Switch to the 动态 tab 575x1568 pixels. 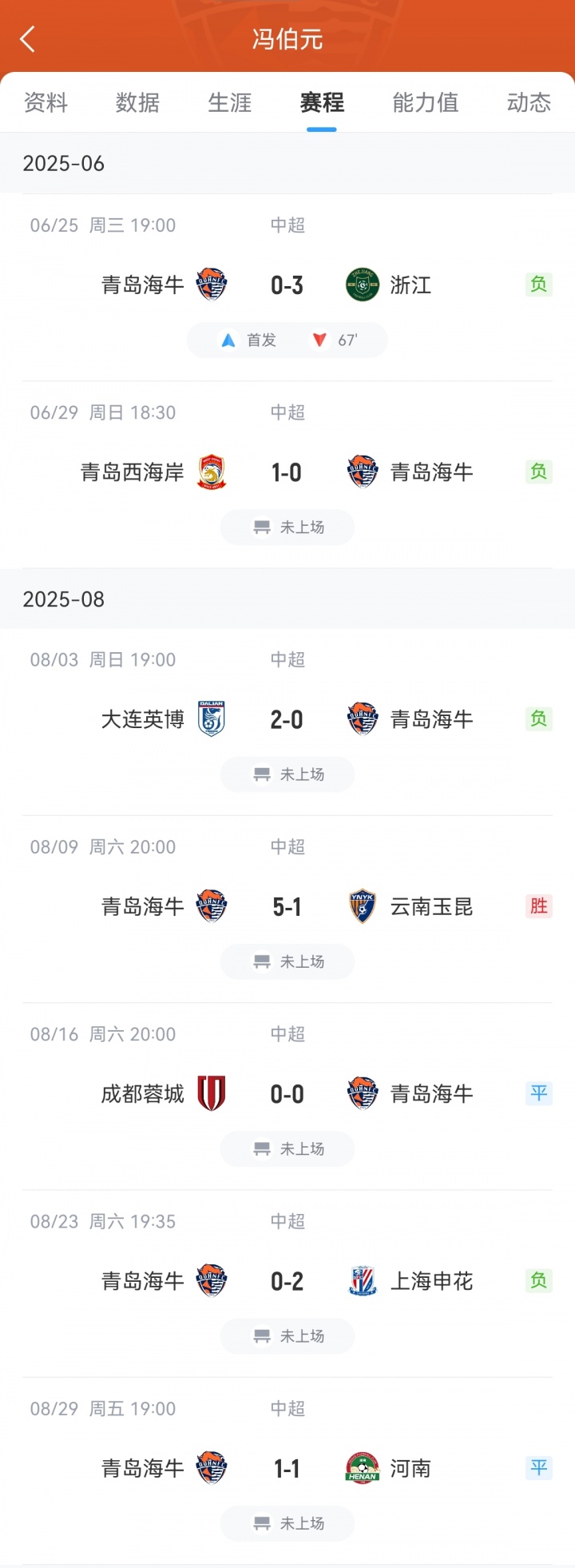tap(529, 103)
